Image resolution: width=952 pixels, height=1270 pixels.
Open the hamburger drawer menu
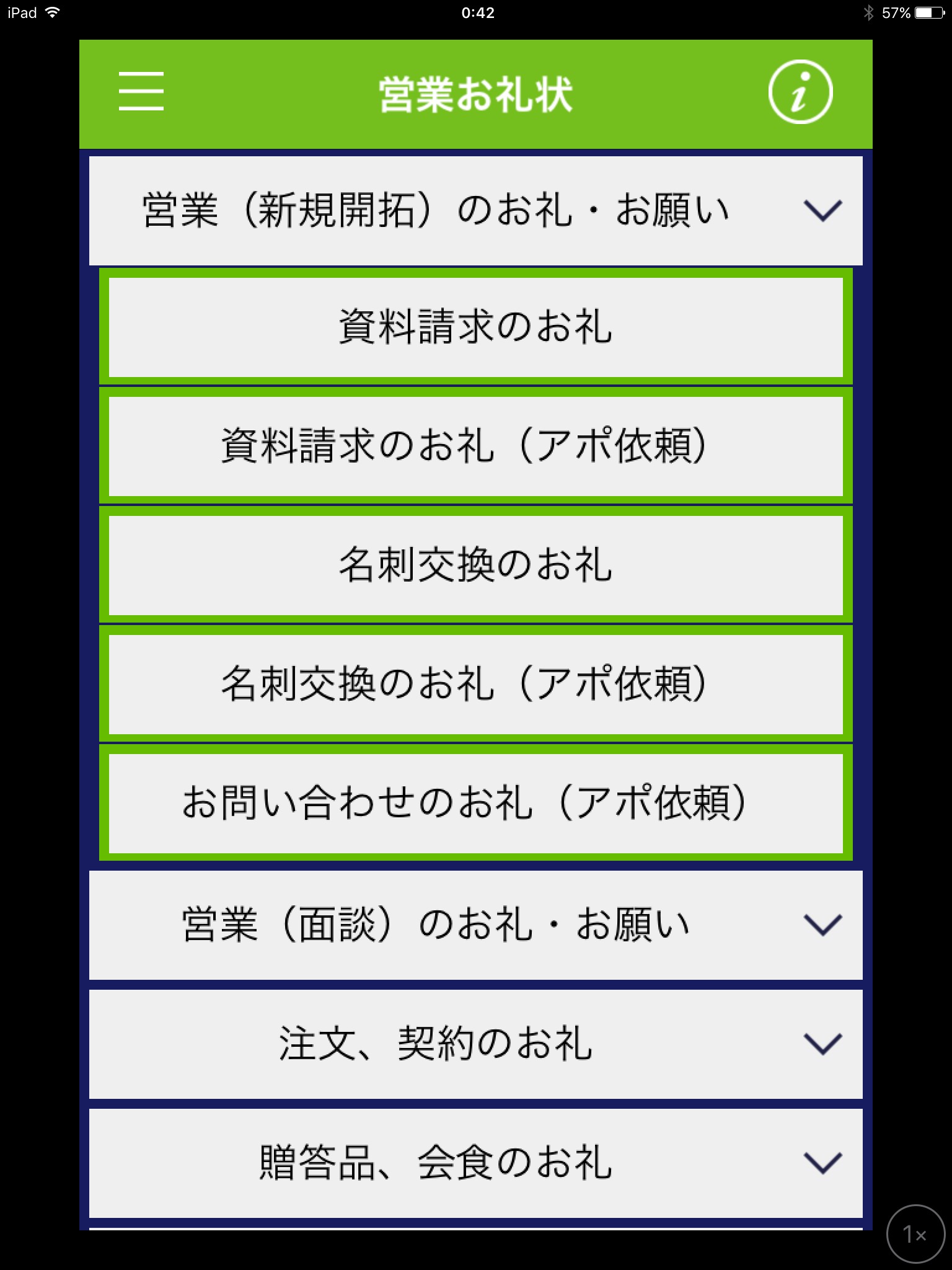pyautogui.click(x=141, y=91)
